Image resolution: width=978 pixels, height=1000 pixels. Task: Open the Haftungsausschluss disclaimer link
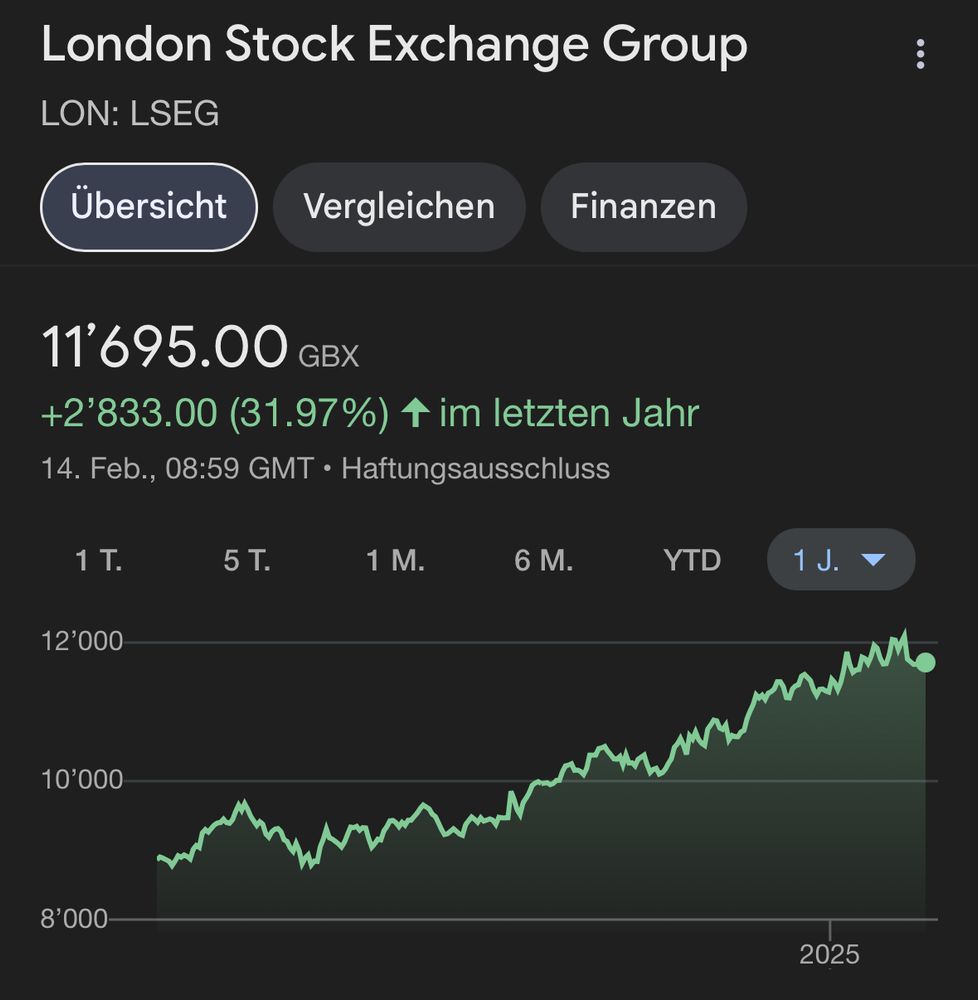[475, 468]
